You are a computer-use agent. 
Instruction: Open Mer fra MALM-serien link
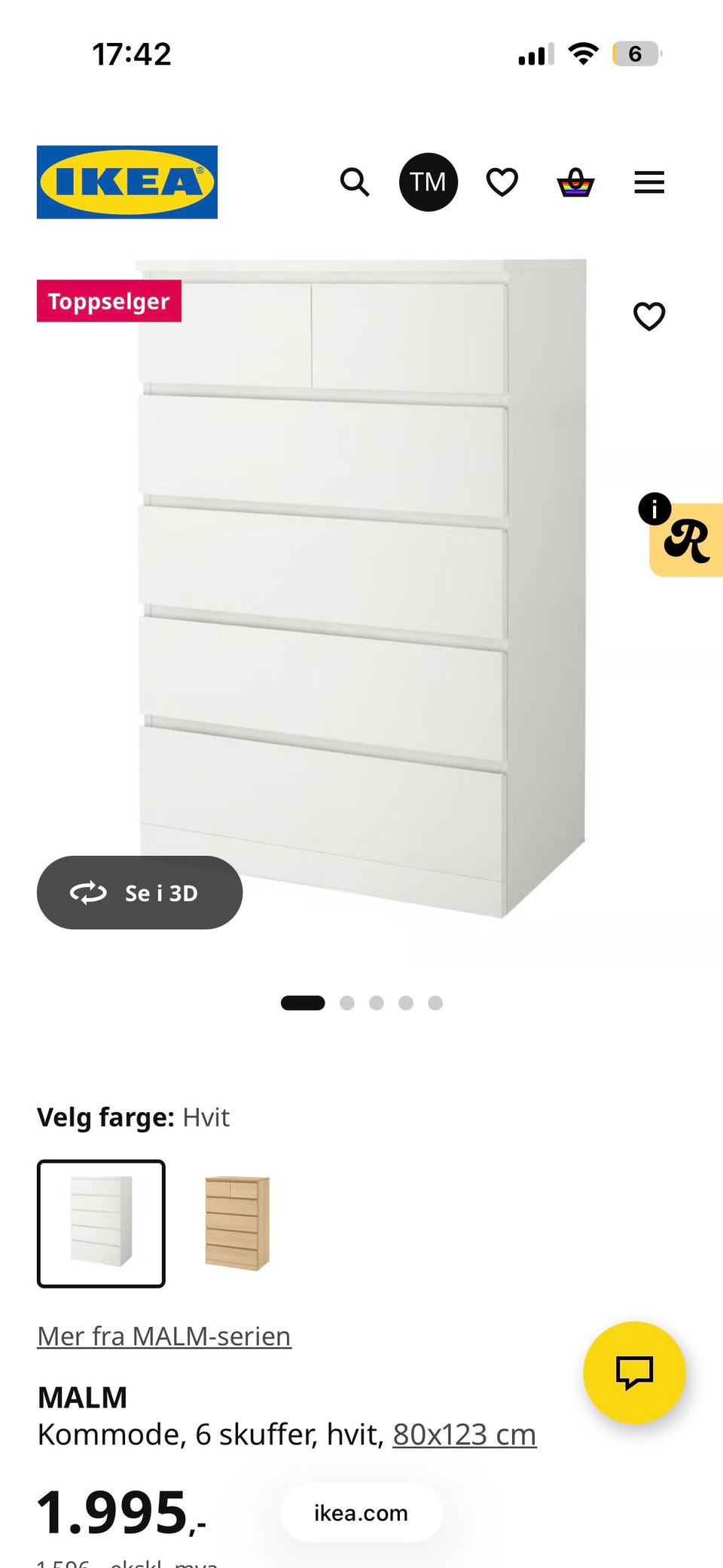pyautogui.click(x=164, y=1336)
